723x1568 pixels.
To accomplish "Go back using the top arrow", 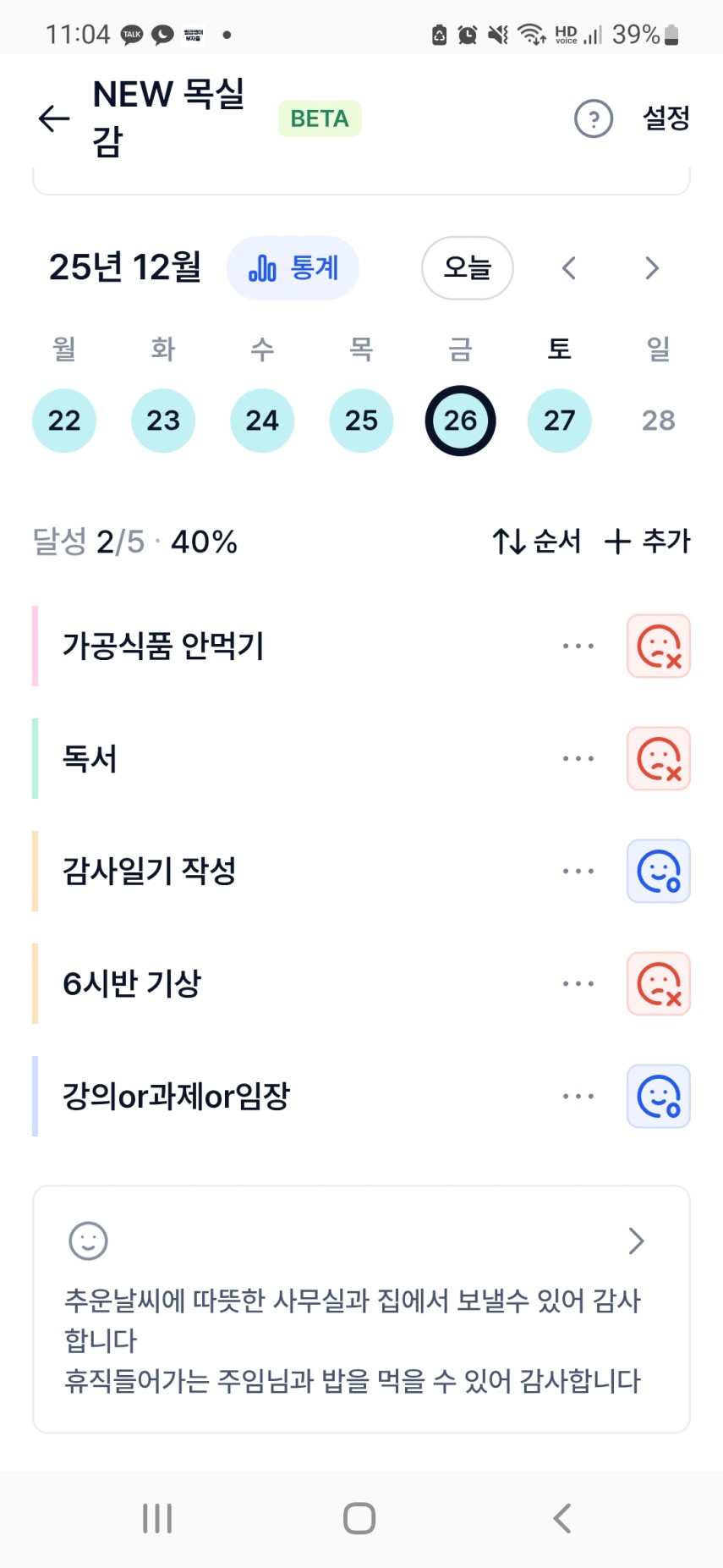I will tap(54, 118).
